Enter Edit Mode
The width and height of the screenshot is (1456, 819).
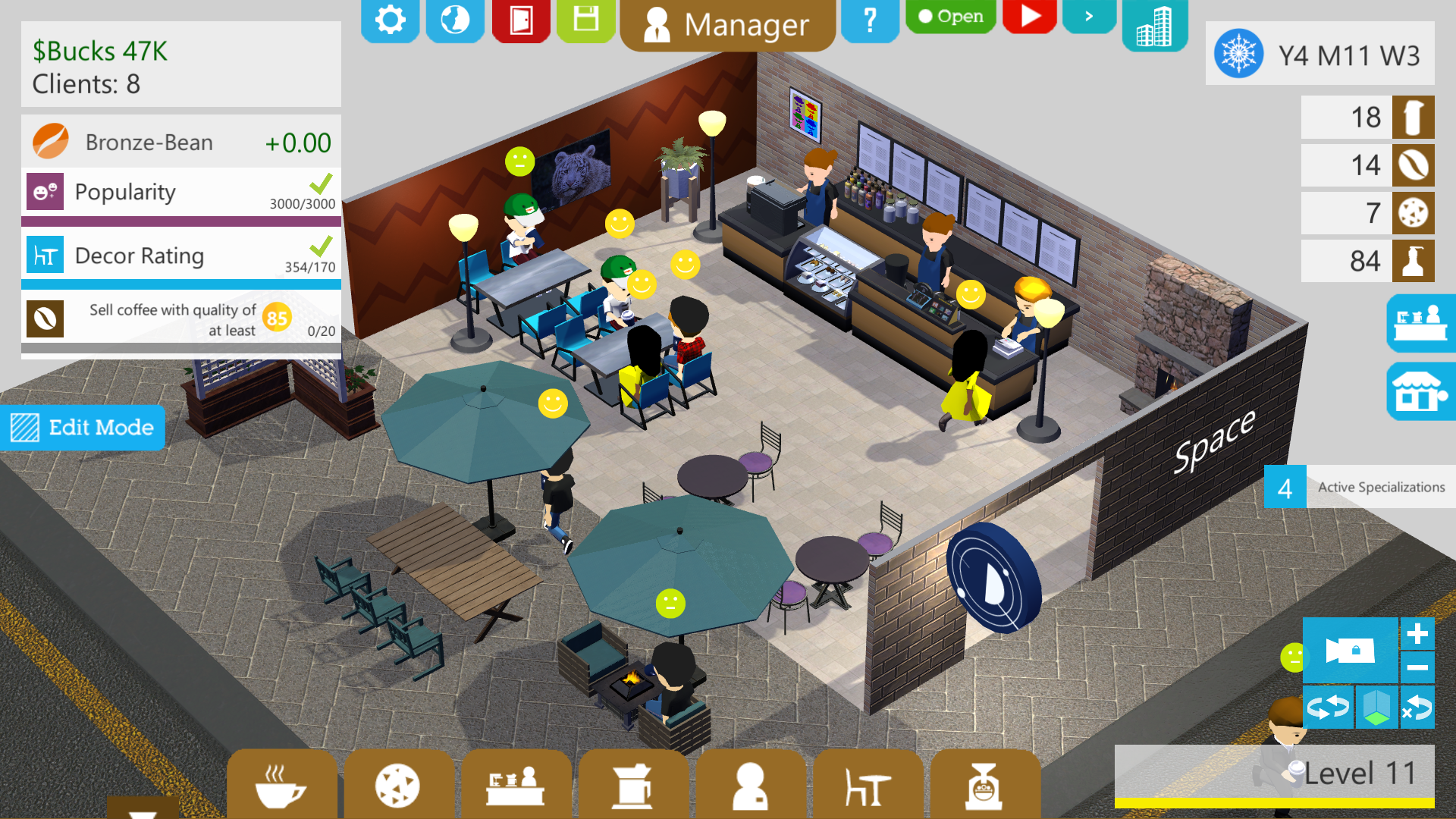(x=83, y=428)
